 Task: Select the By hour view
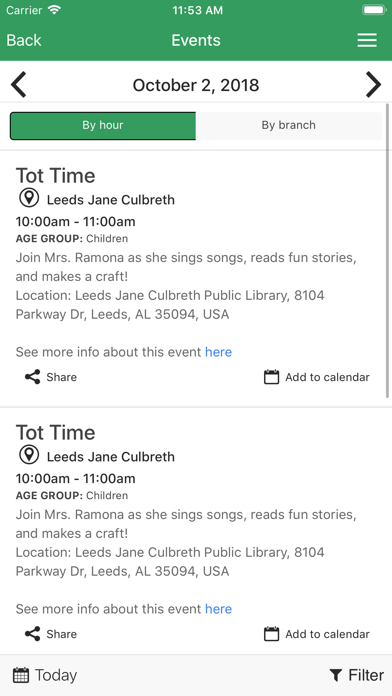103,126
